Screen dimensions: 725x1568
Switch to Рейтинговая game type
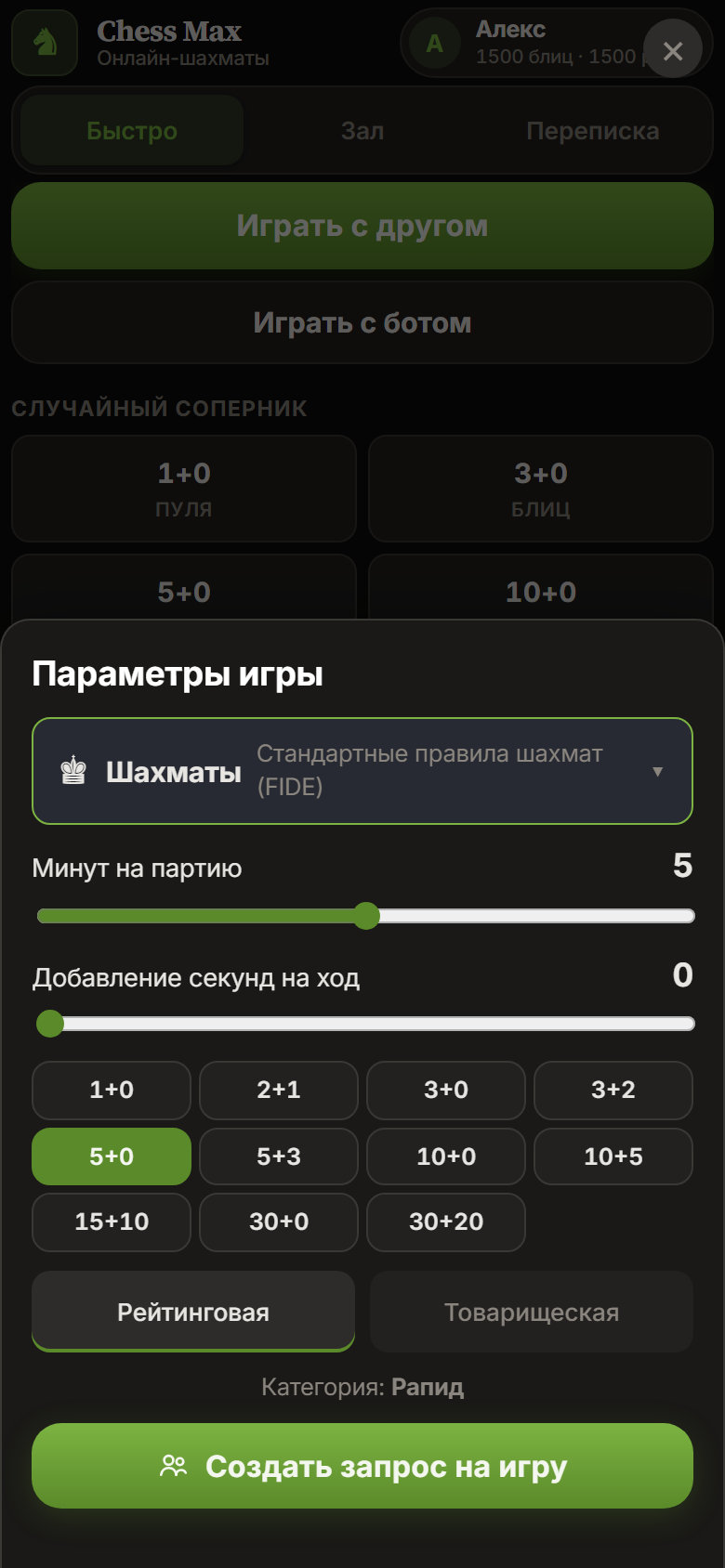coord(193,1312)
